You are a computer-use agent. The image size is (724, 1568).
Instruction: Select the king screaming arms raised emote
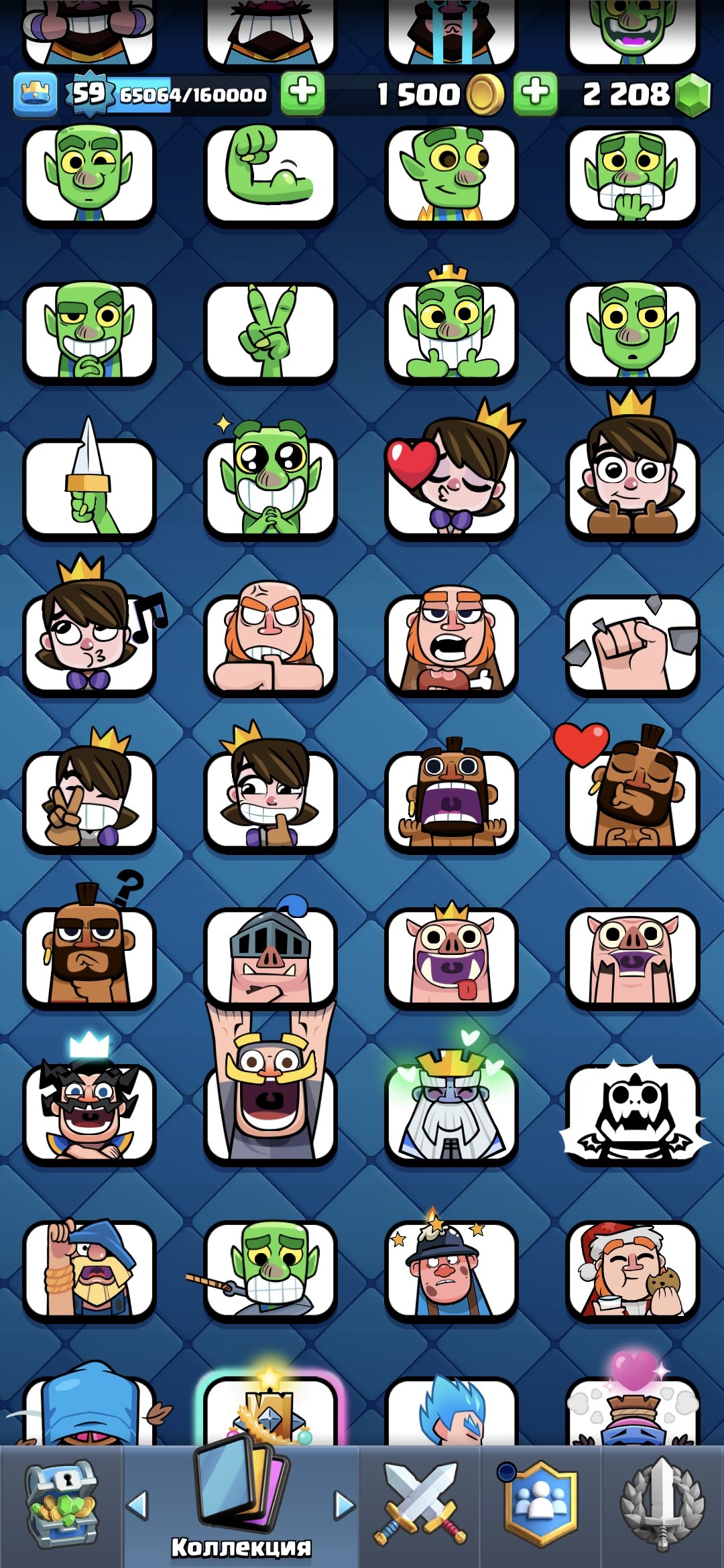270,1082
